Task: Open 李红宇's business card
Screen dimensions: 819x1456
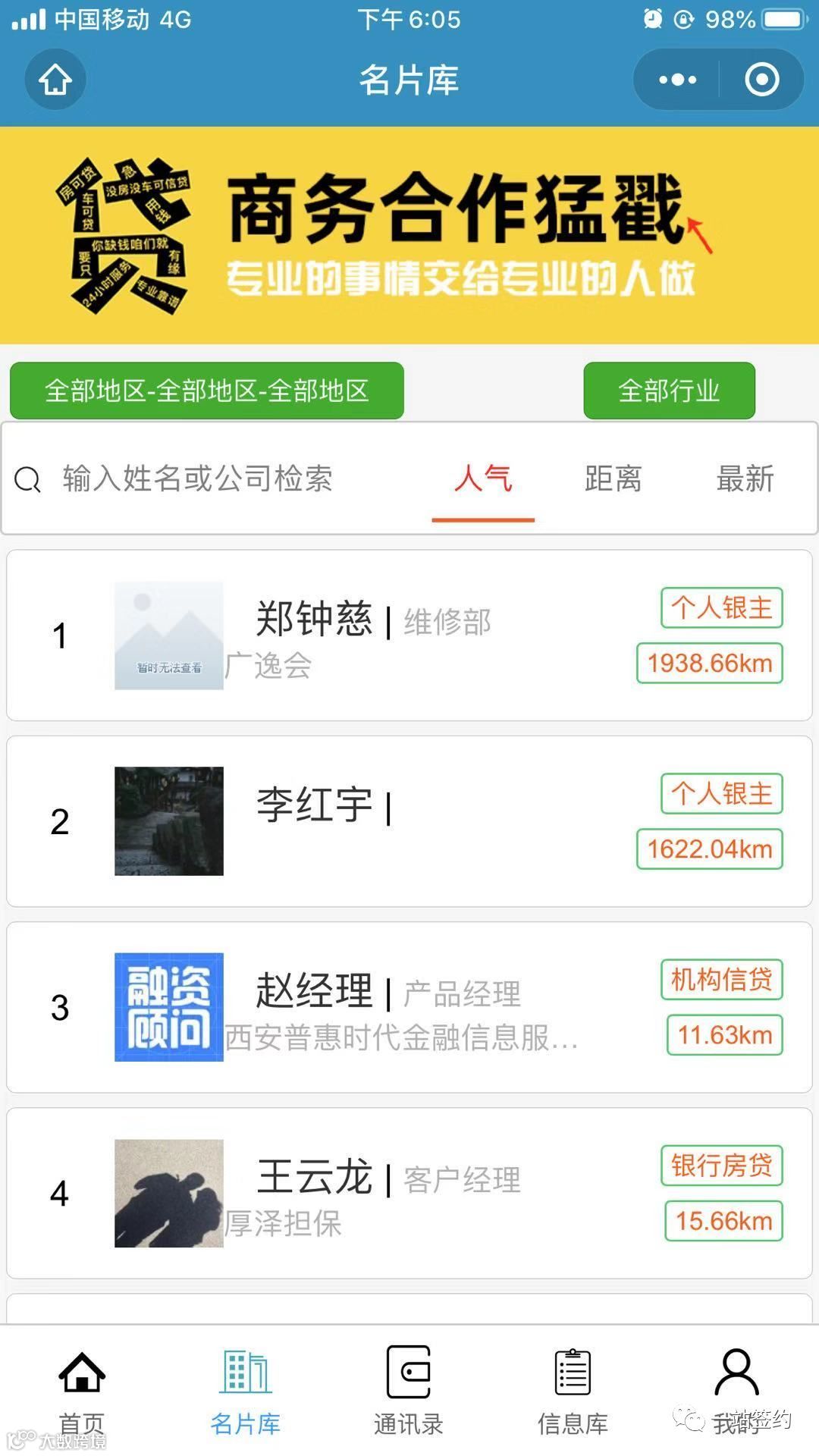Action: (x=409, y=821)
